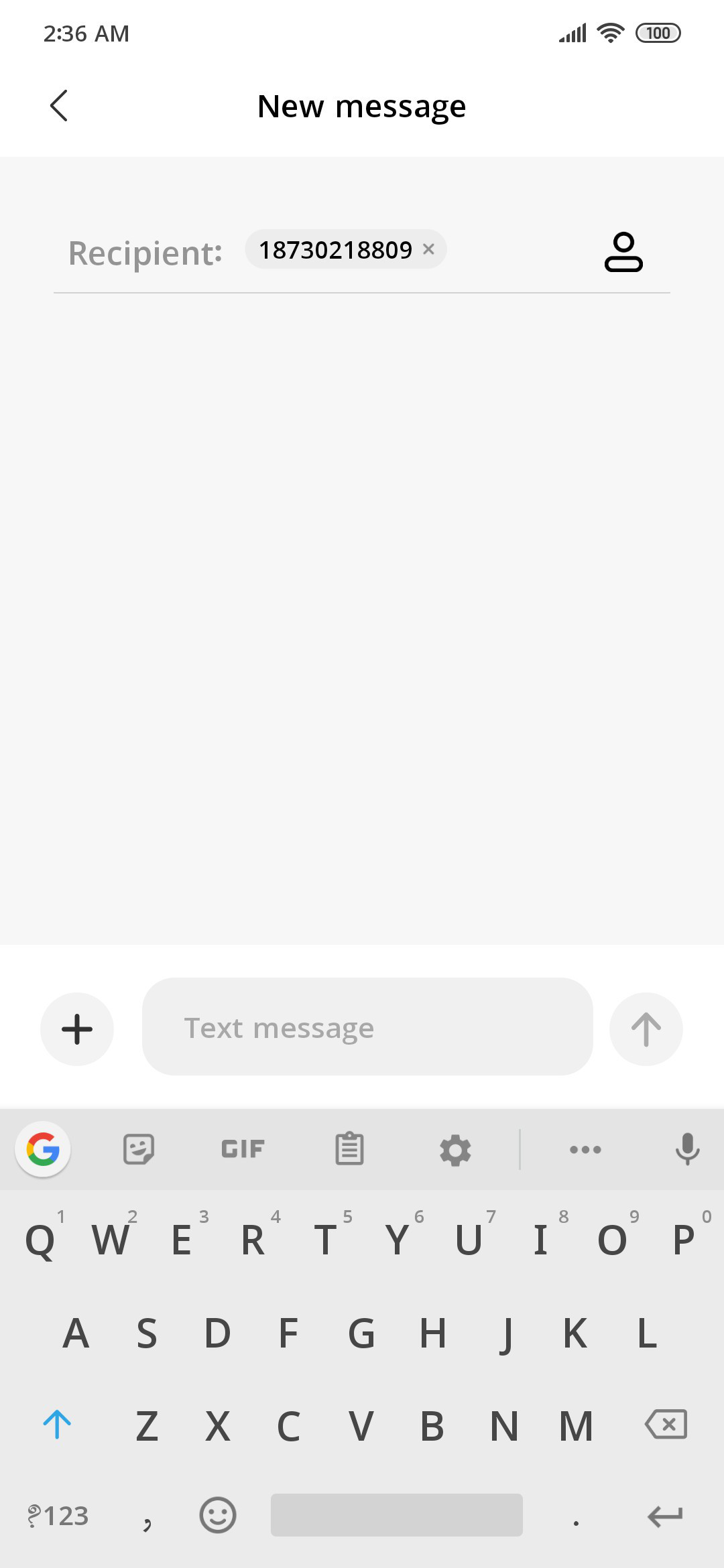Open keyboard sticker panel
724x1568 pixels.
pyautogui.click(x=139, y=1149)
